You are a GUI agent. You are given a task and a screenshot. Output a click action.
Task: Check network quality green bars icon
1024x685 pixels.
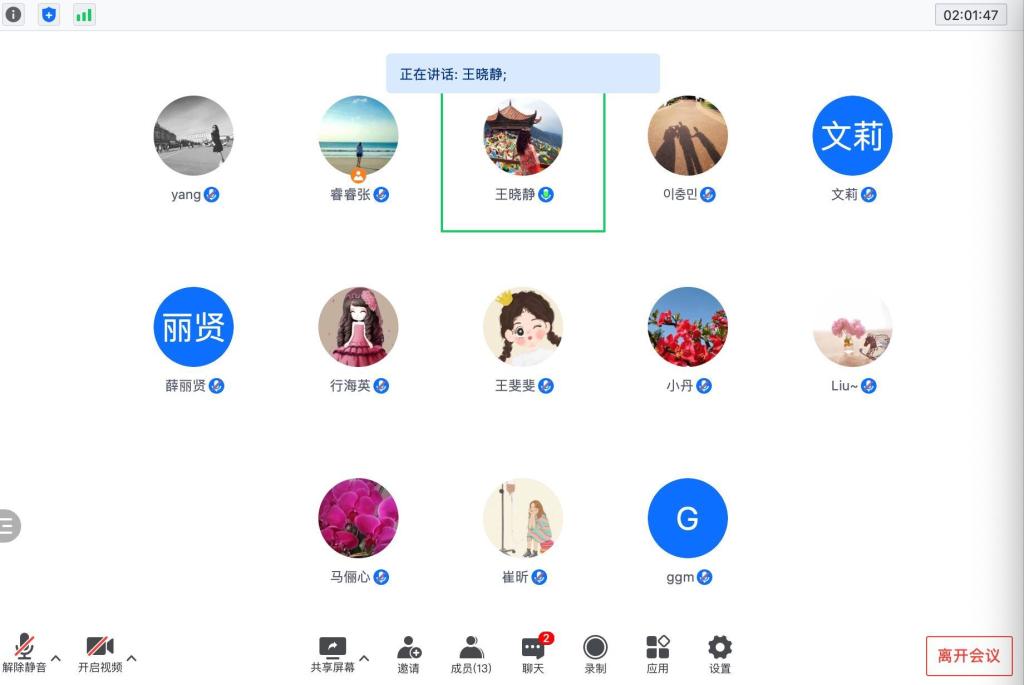click(x=84, y=15)
